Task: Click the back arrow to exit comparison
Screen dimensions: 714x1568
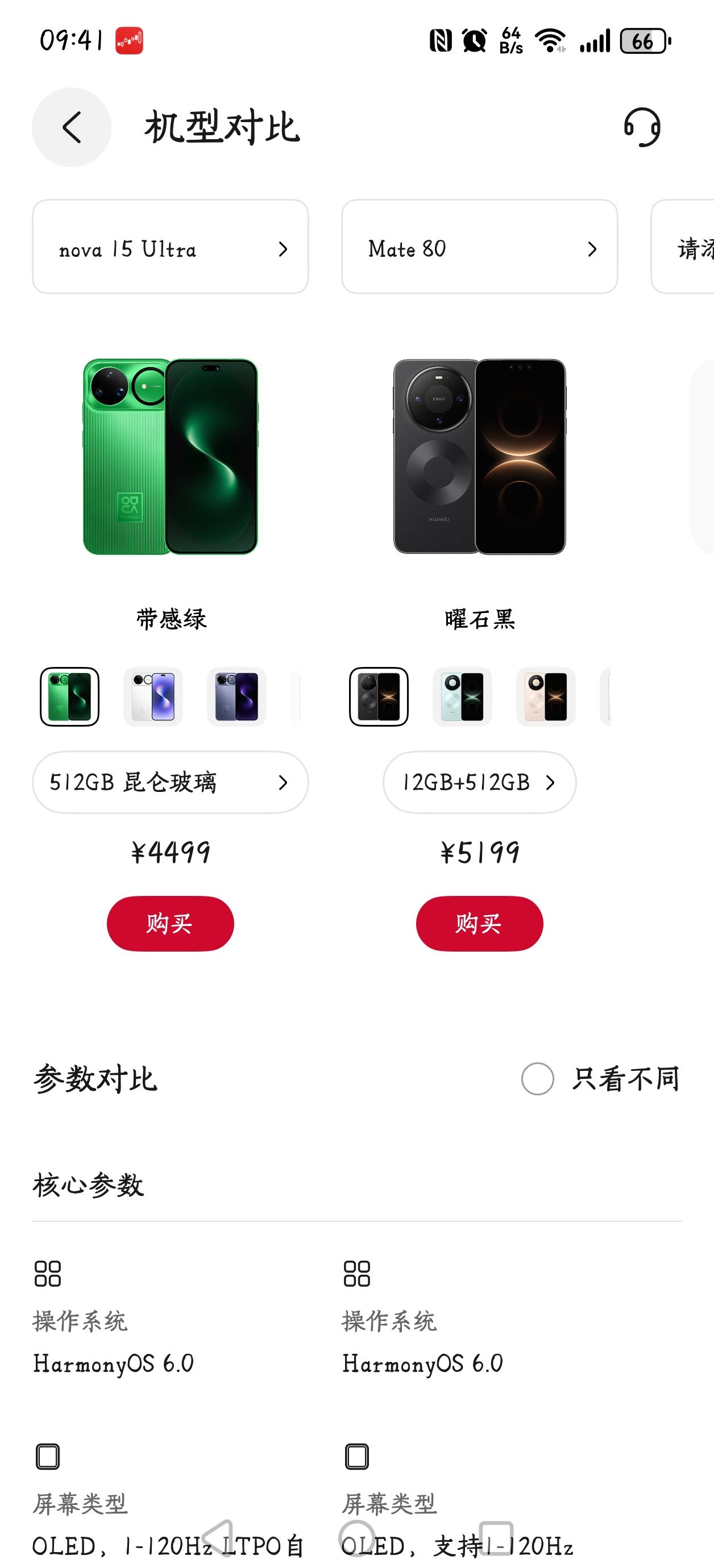Action: (x=71, y=128)
